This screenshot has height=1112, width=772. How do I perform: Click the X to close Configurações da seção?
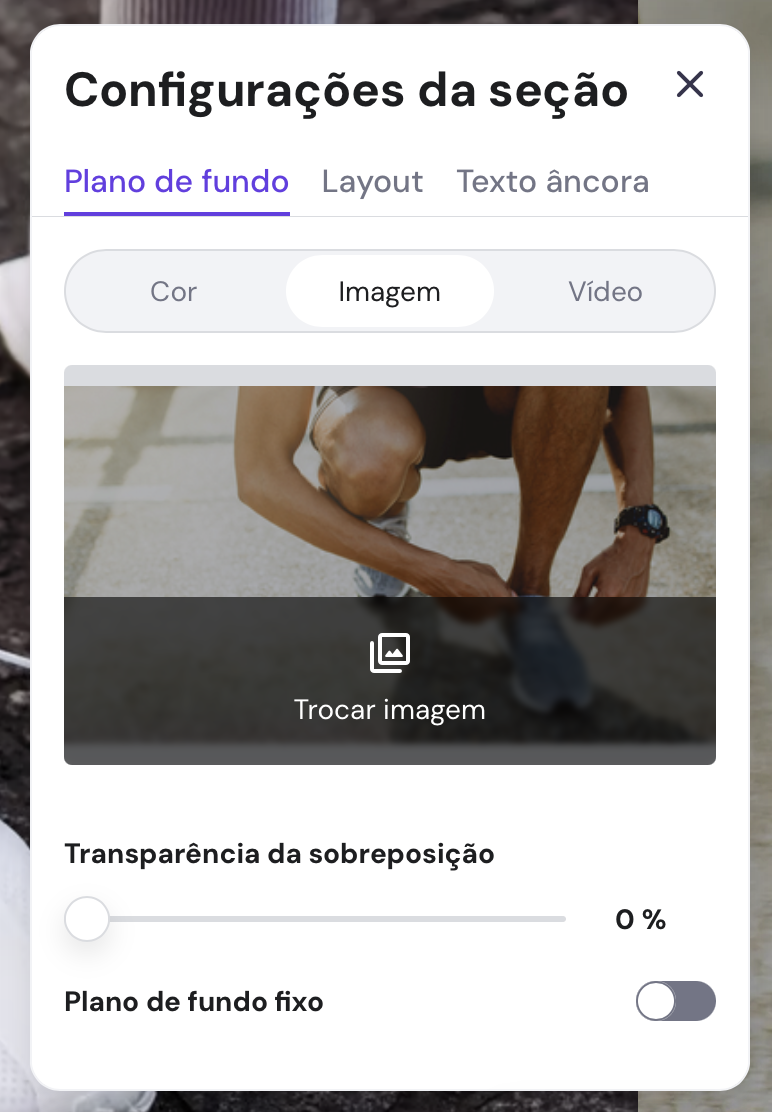[690, 85]
